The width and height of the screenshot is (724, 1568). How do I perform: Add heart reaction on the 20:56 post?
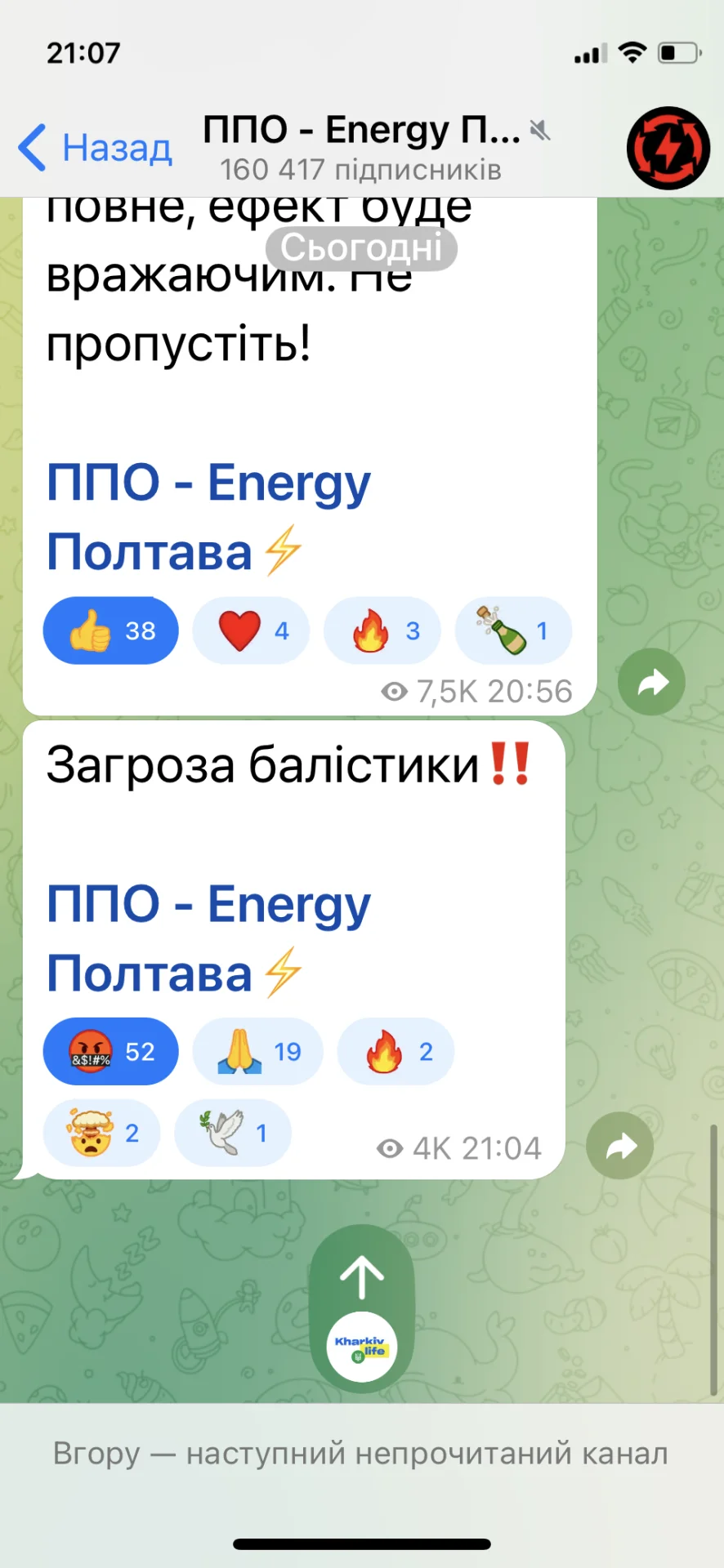(251, 630)
